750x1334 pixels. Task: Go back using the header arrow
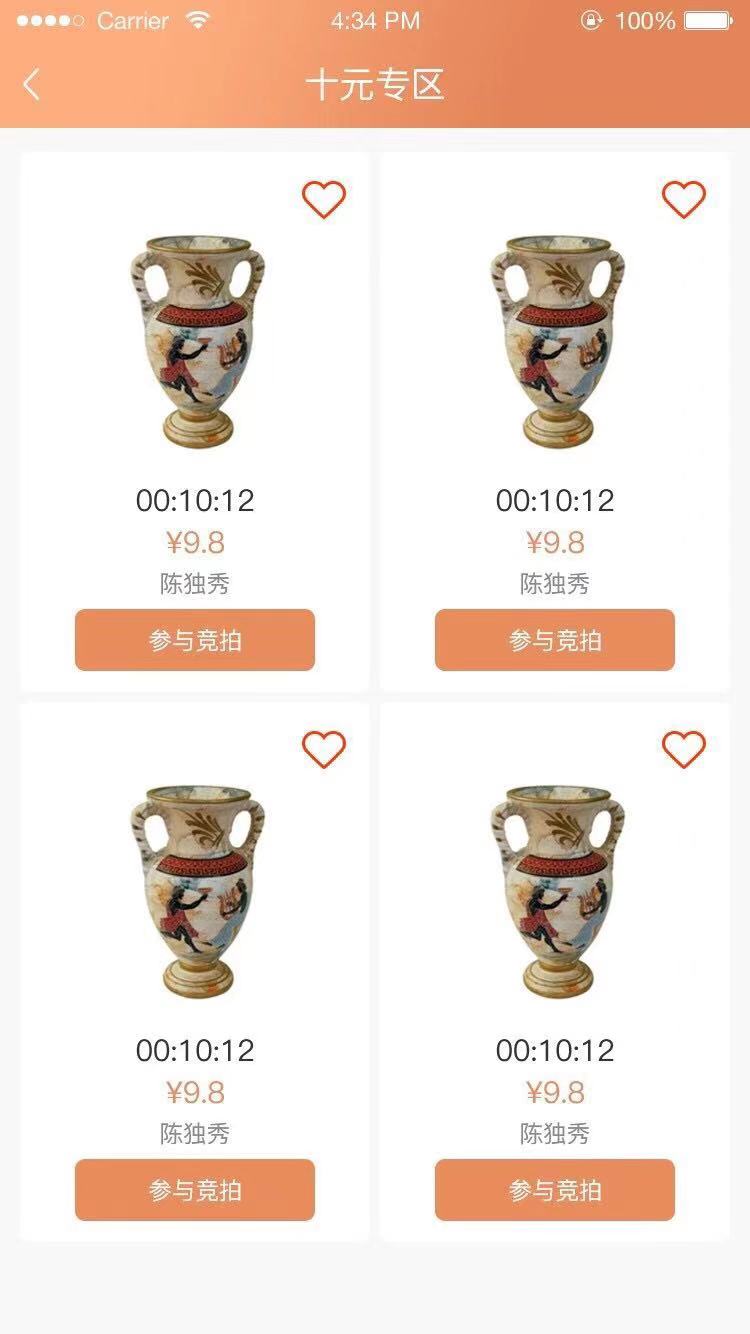32,85
